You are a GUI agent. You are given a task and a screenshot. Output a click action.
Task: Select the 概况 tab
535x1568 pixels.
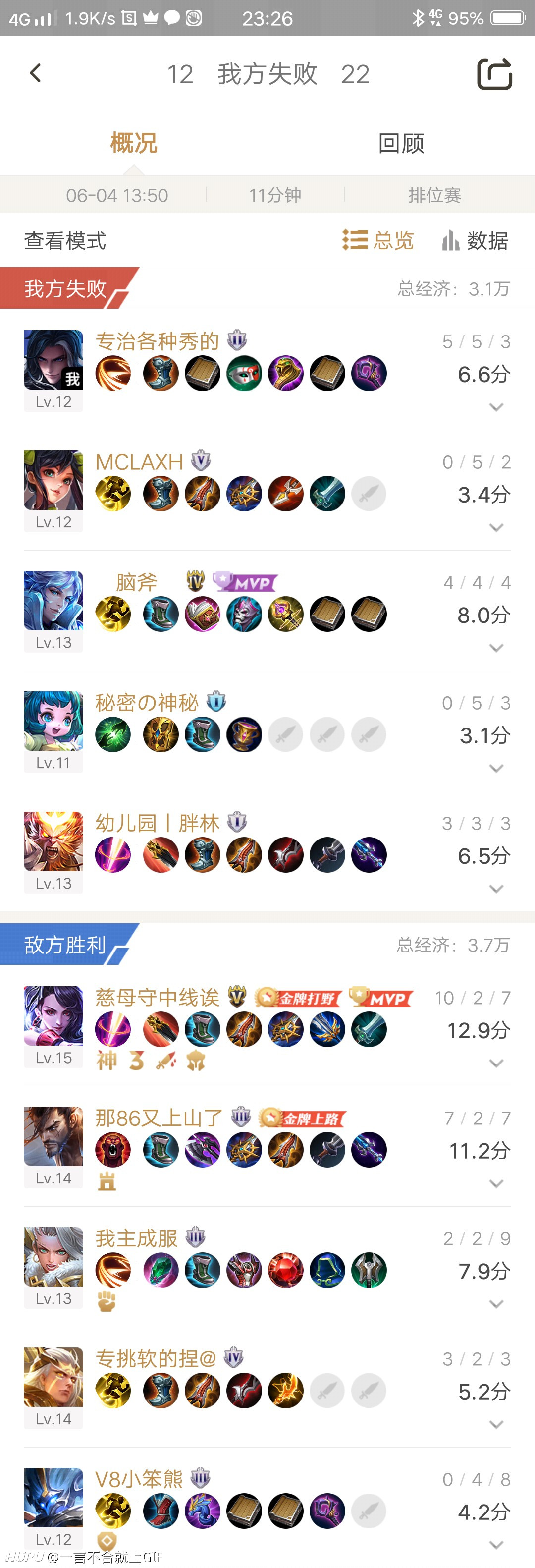[x=133, y=144]
